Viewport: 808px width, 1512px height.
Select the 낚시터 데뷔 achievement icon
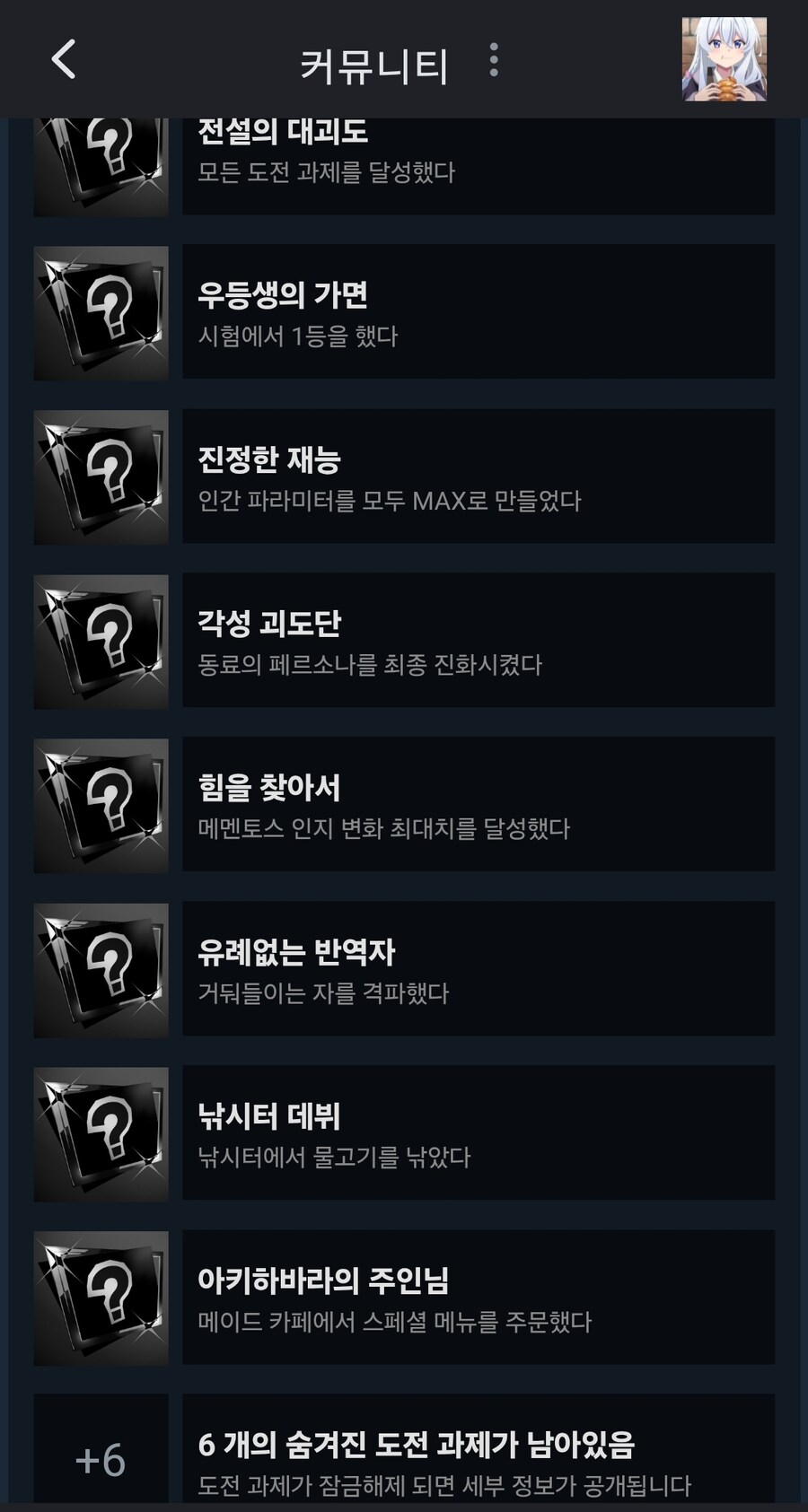click(x=101, y=1133)
